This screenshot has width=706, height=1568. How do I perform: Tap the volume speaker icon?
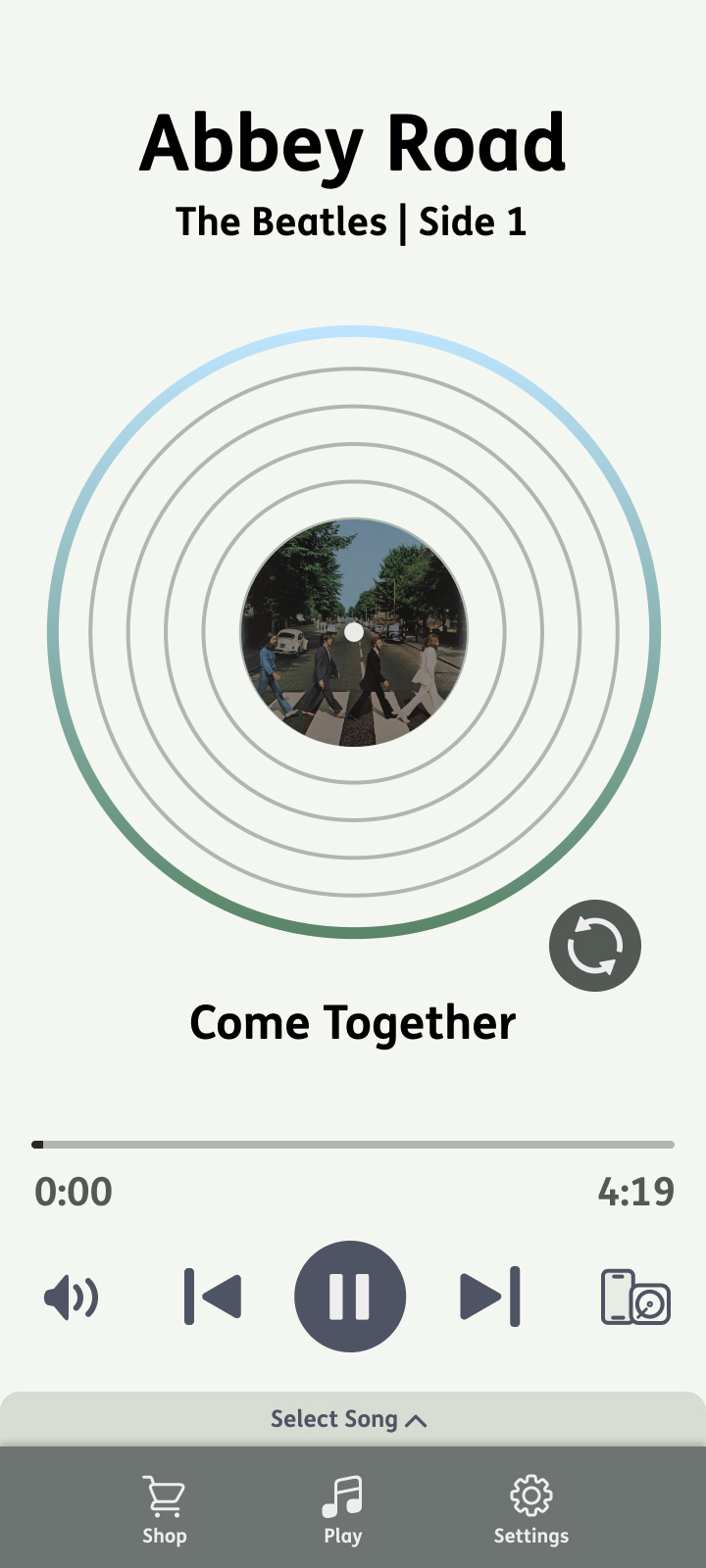72,1298
